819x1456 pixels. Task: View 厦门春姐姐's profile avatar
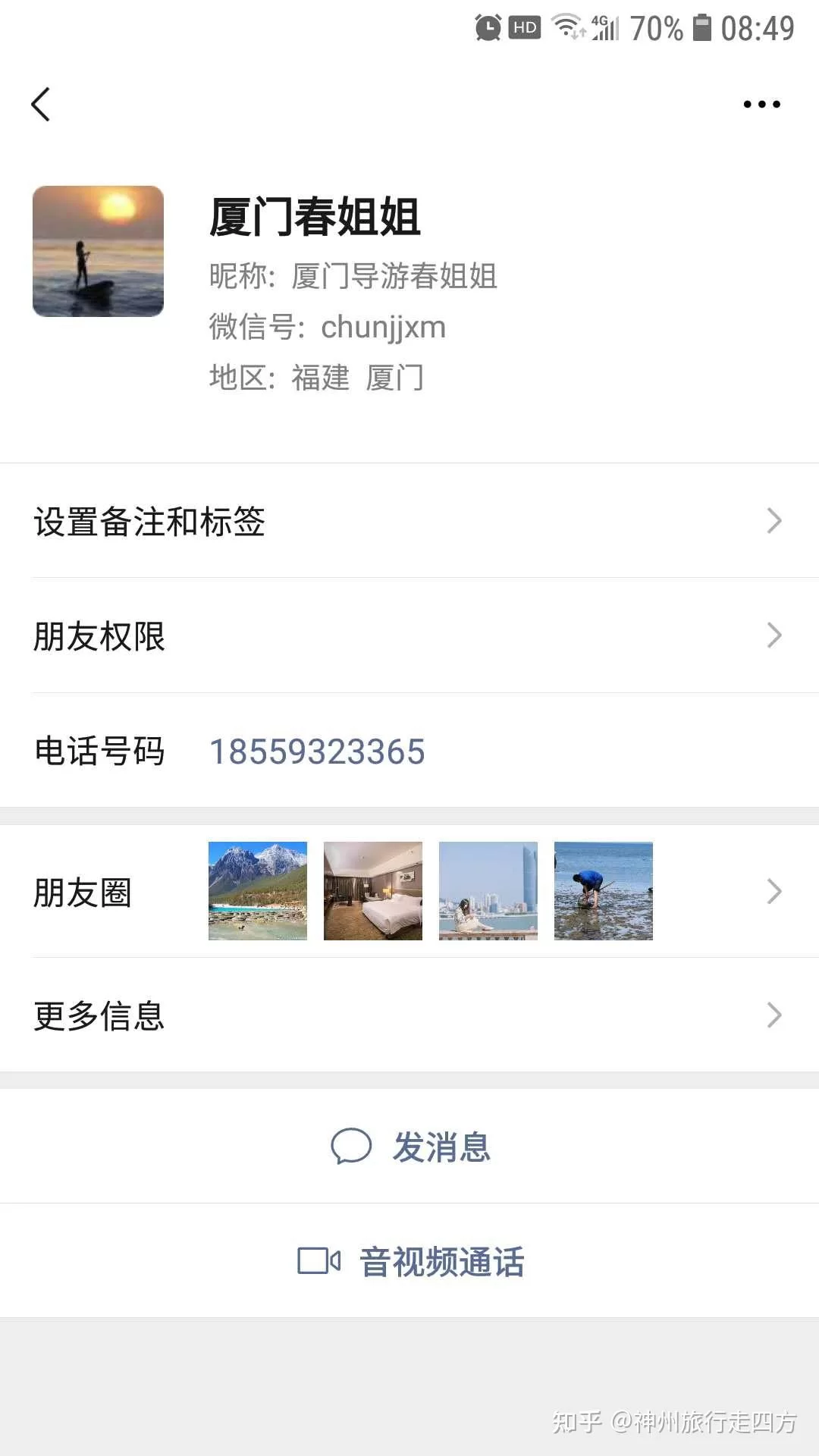point(99,251)
